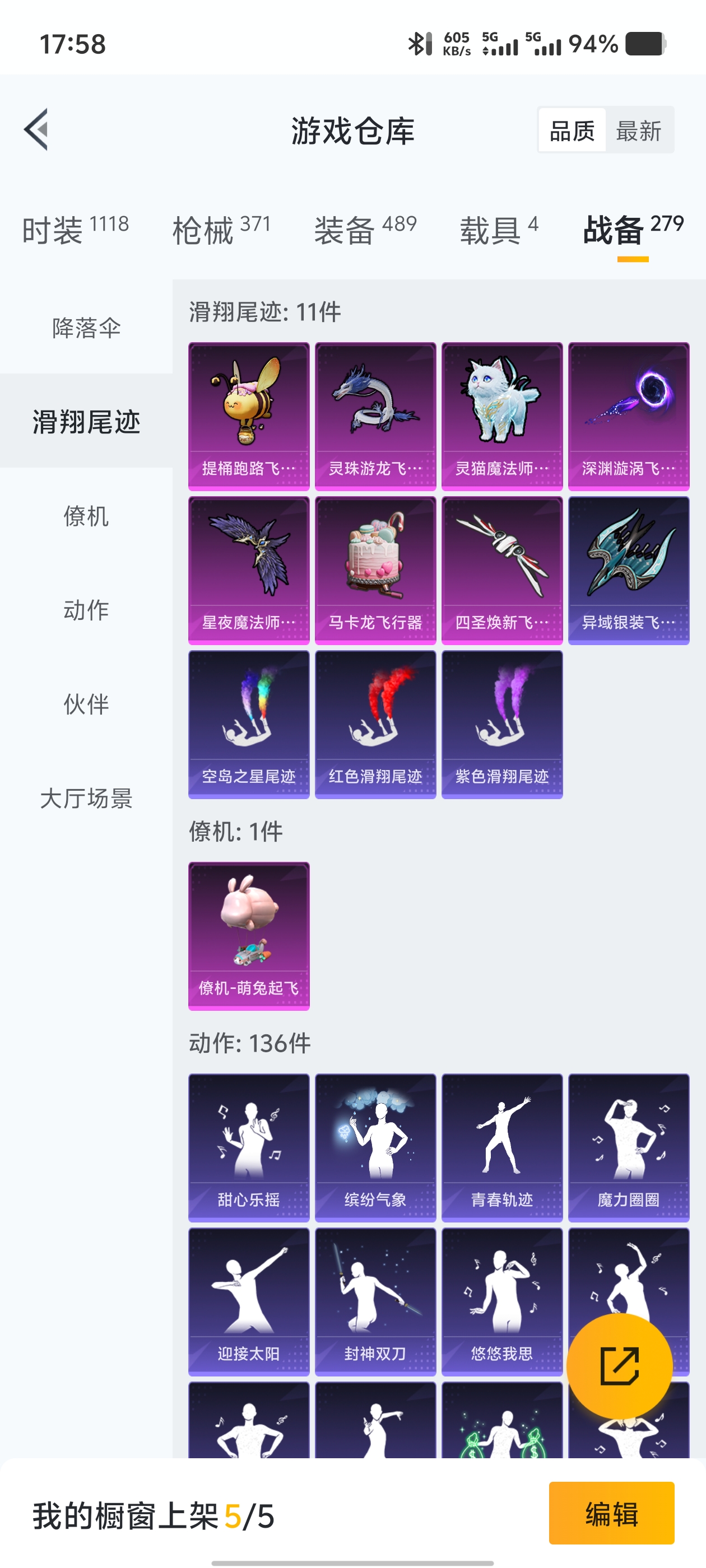Sort items by 品质
706x1568 pixels.
(572, 130)
